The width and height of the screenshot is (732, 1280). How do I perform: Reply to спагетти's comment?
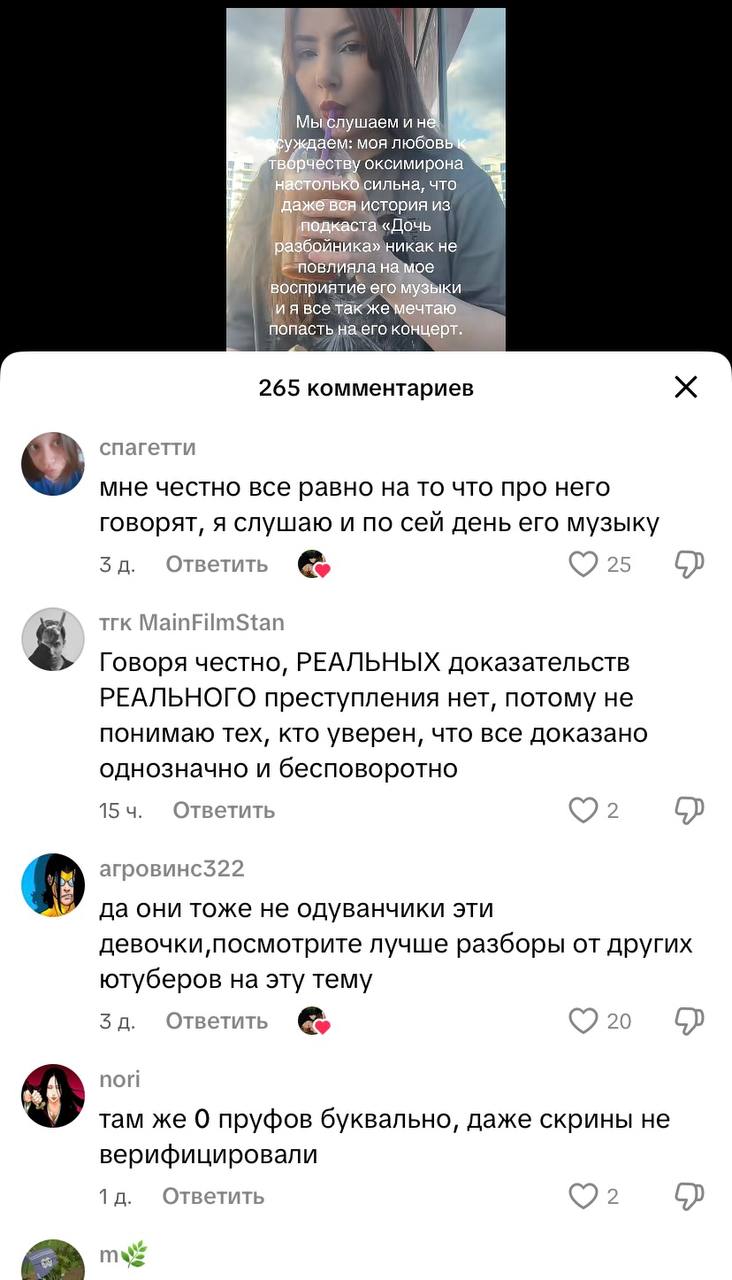tap(217, 564)
